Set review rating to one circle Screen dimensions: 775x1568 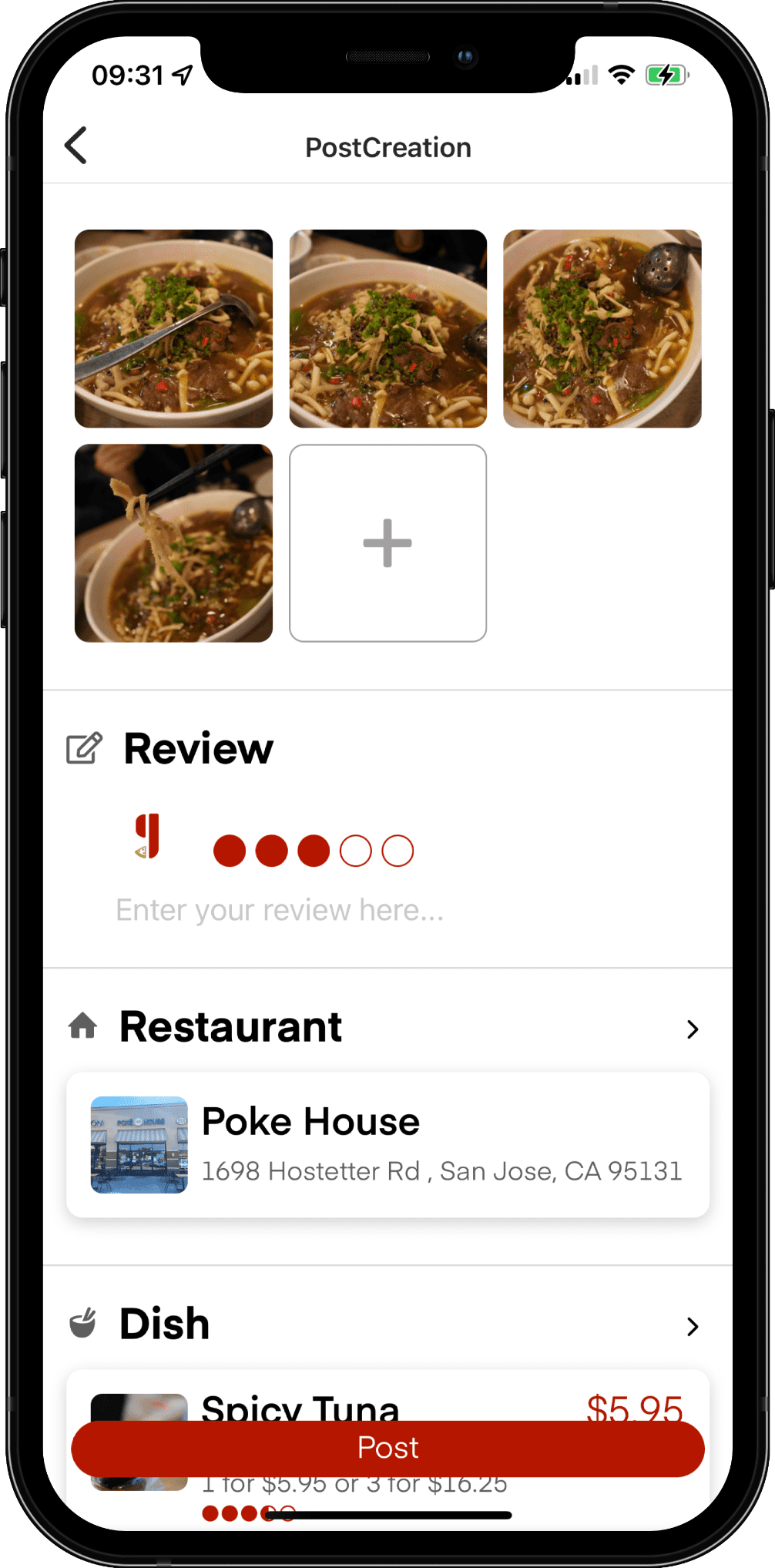tap(230, 851)
